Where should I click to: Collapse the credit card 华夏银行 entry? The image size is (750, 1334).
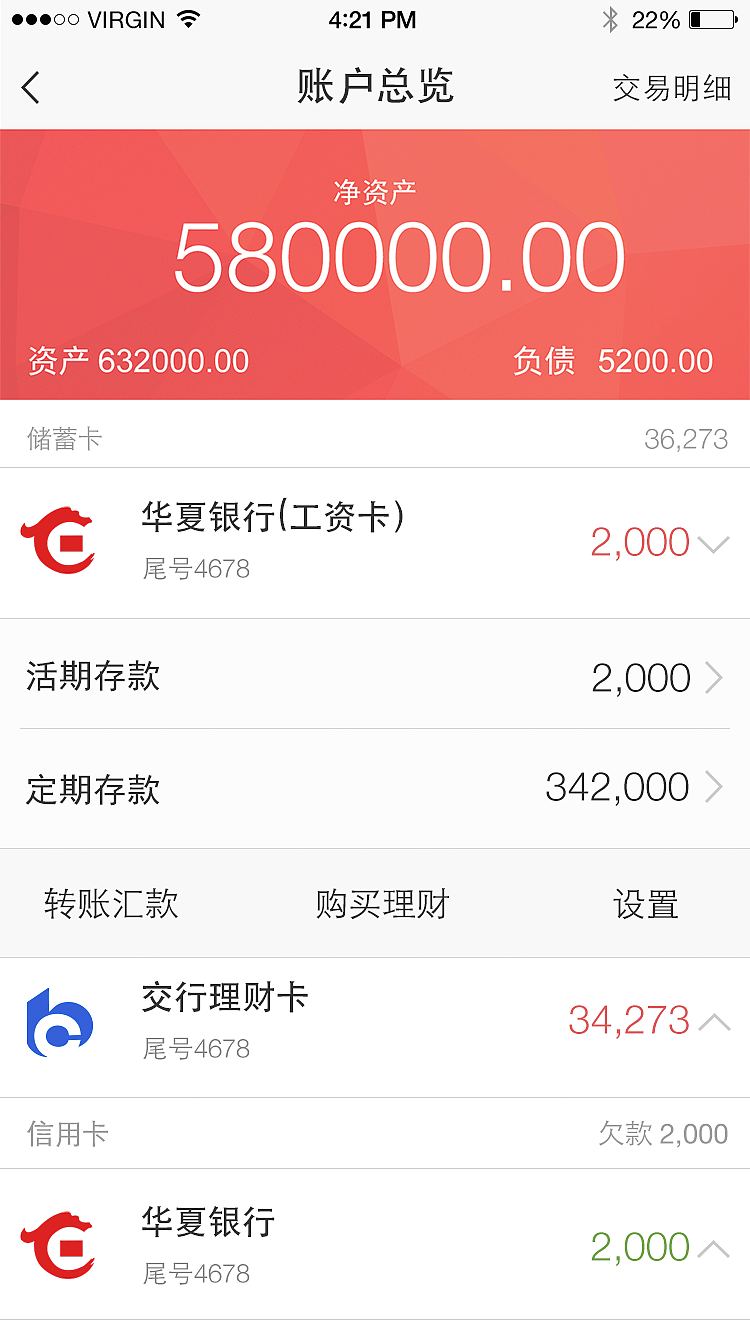coord(713,1248)
